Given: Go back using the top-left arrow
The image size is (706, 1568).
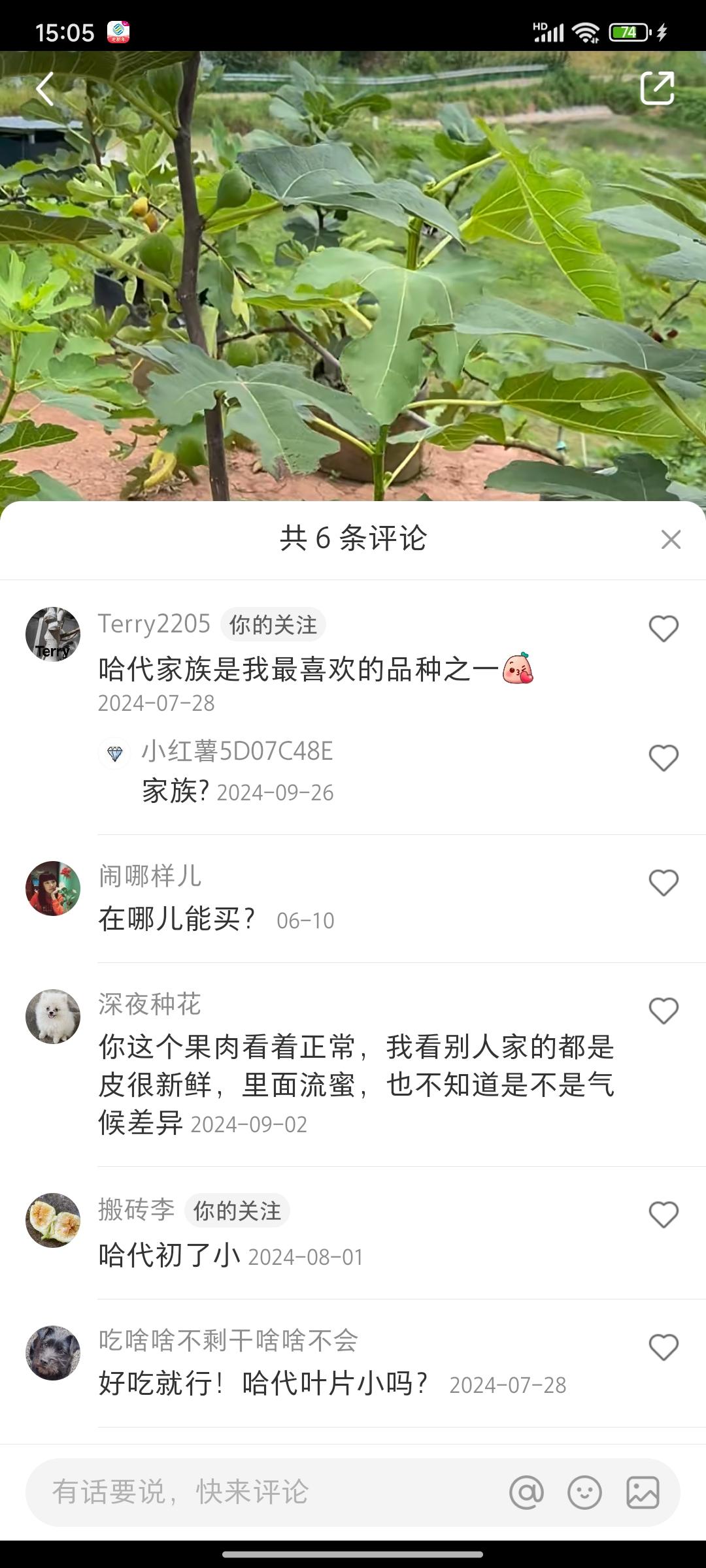Looking at the screenshot, I should pos(45,89).
